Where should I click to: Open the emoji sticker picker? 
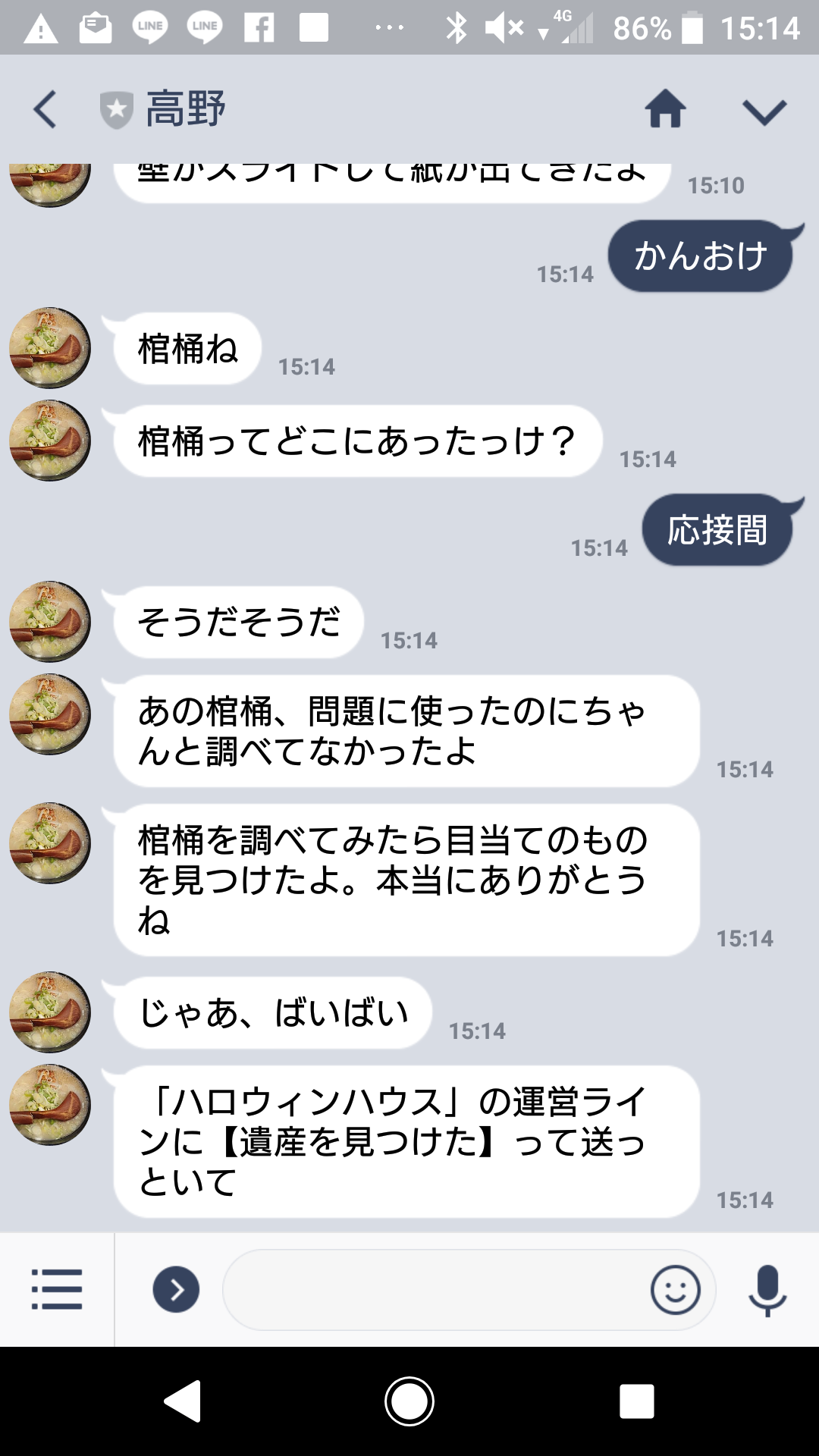675,1289
